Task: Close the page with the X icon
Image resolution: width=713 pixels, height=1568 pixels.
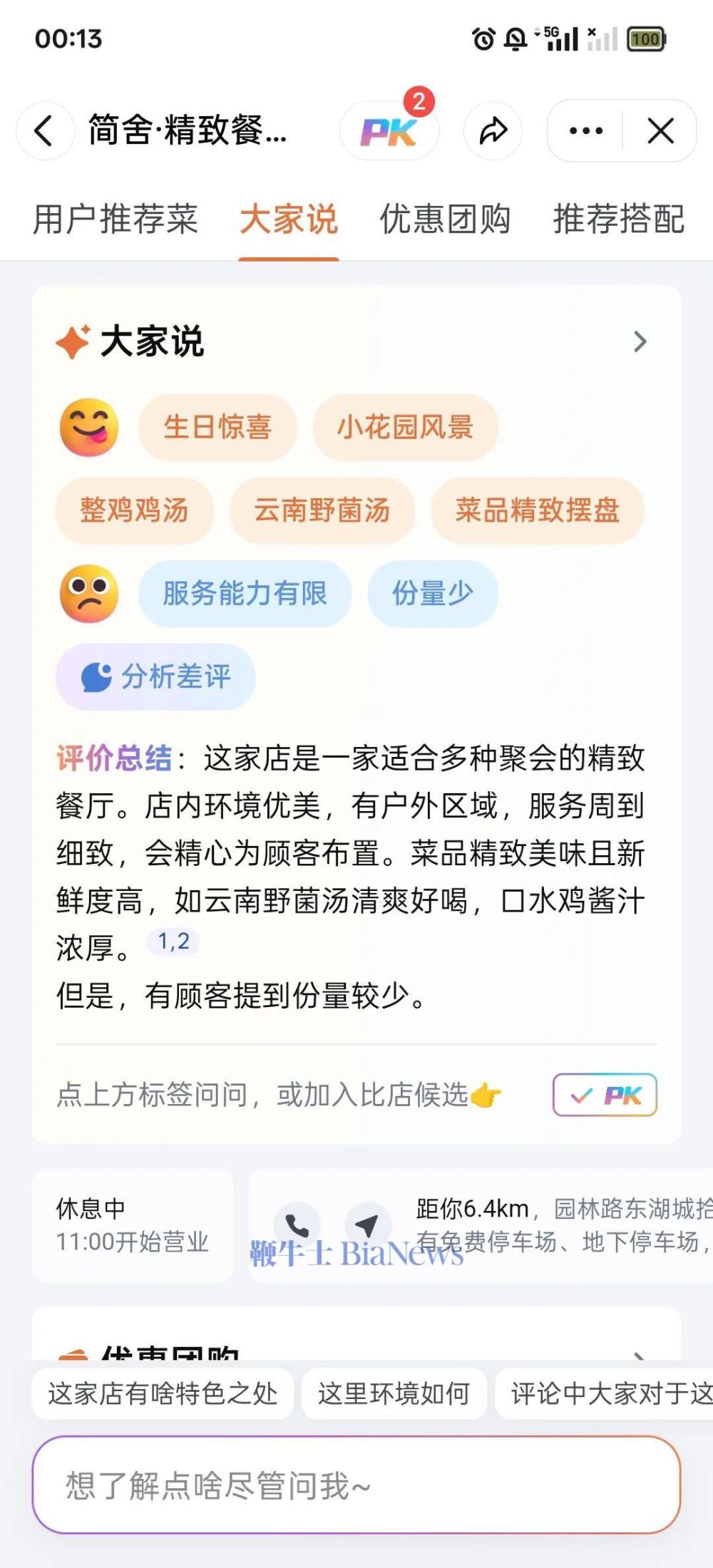Action: pyautogui.click(x=661, y=131)
